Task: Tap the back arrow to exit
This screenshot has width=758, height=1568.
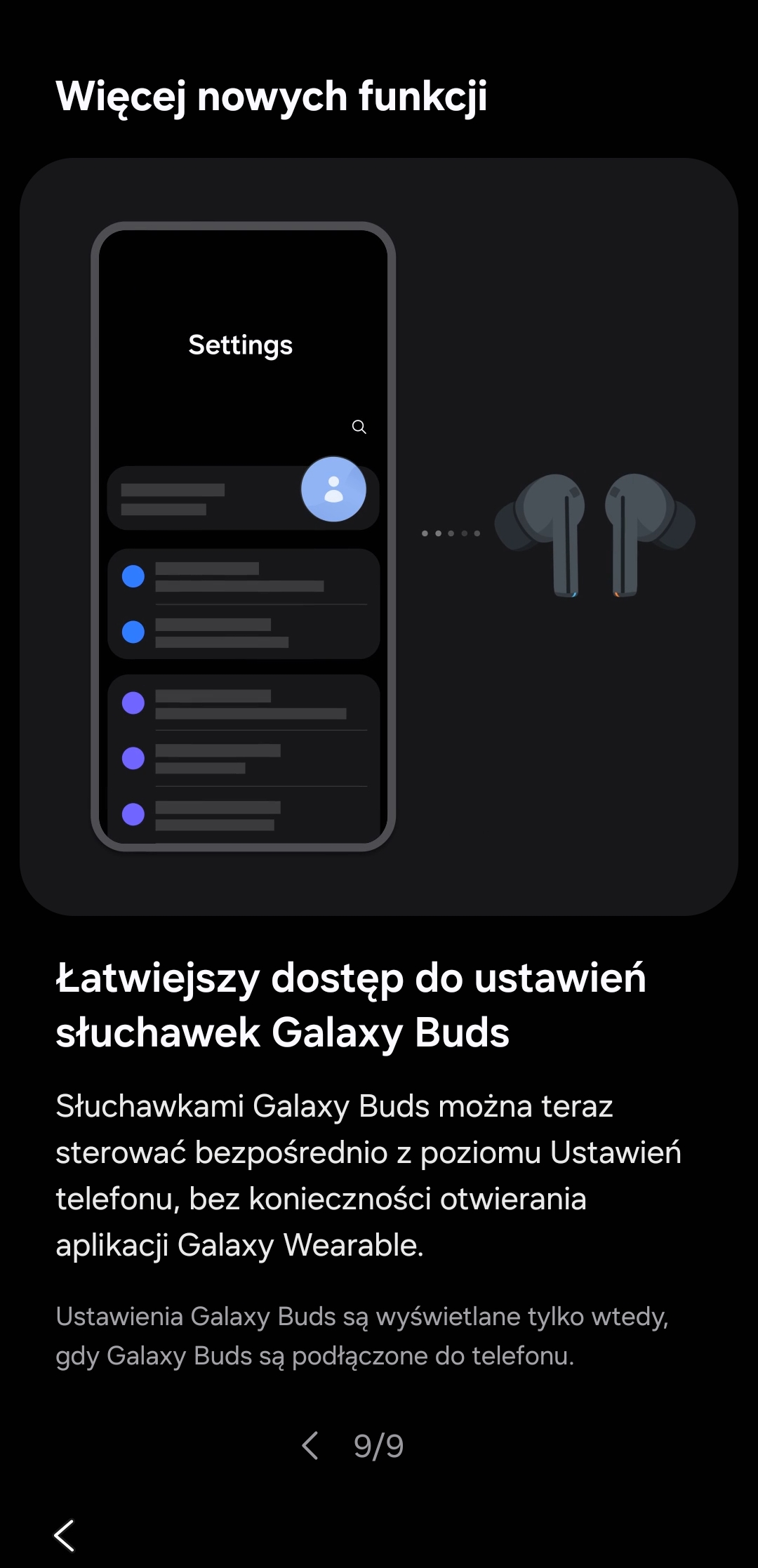Action: (65, 1535)
